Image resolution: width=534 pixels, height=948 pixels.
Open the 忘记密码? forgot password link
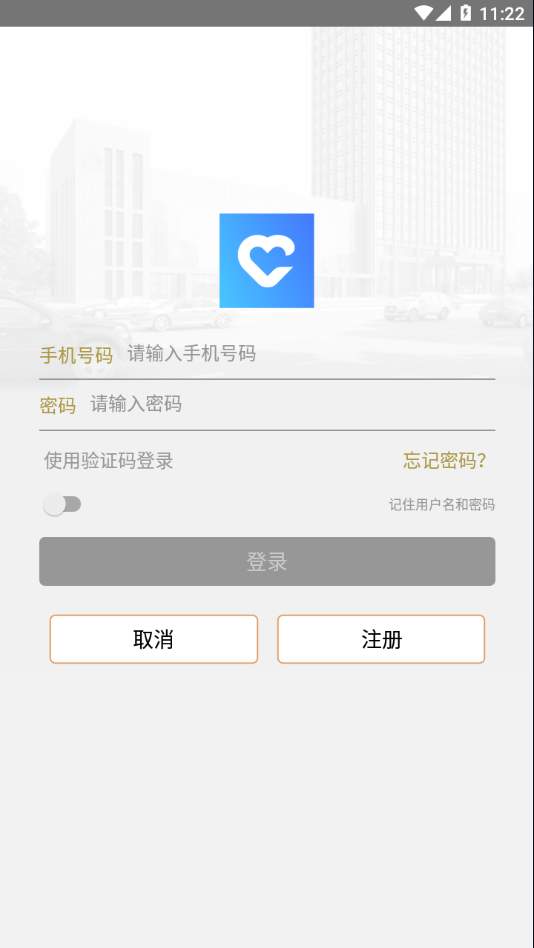click(444, 461)
